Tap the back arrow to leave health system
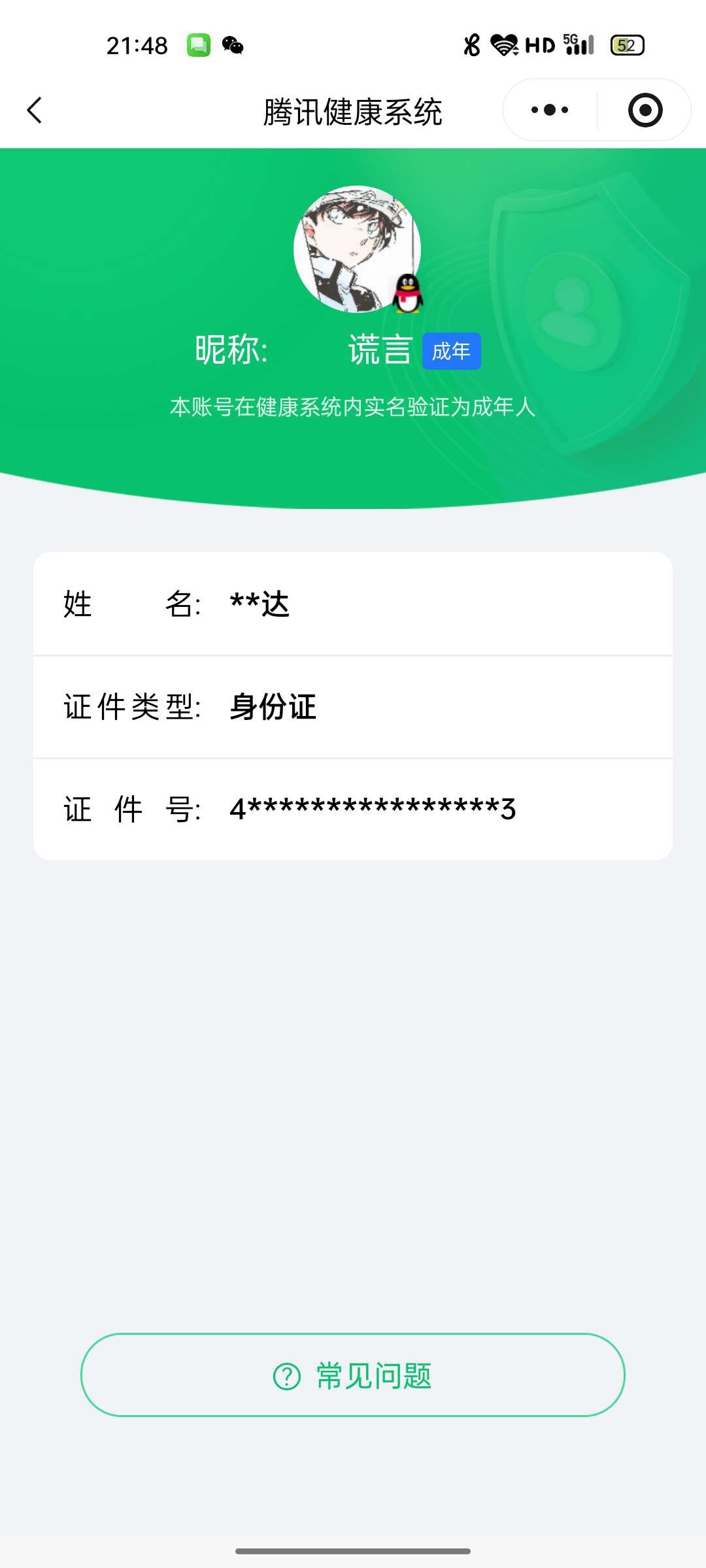This screenshot has height=1568, width=706. [34, 110]
